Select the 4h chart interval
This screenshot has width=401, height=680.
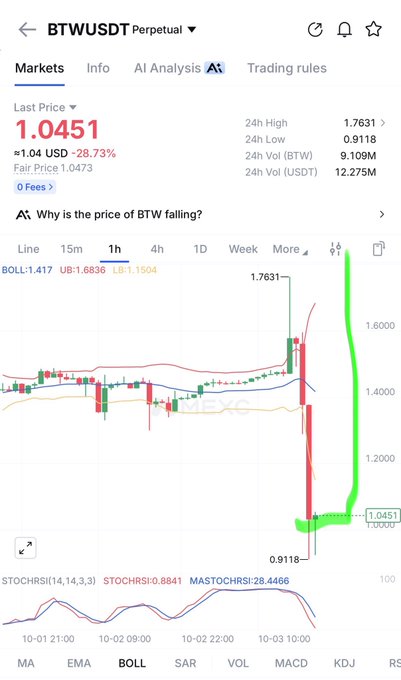[x=157, y=249]
